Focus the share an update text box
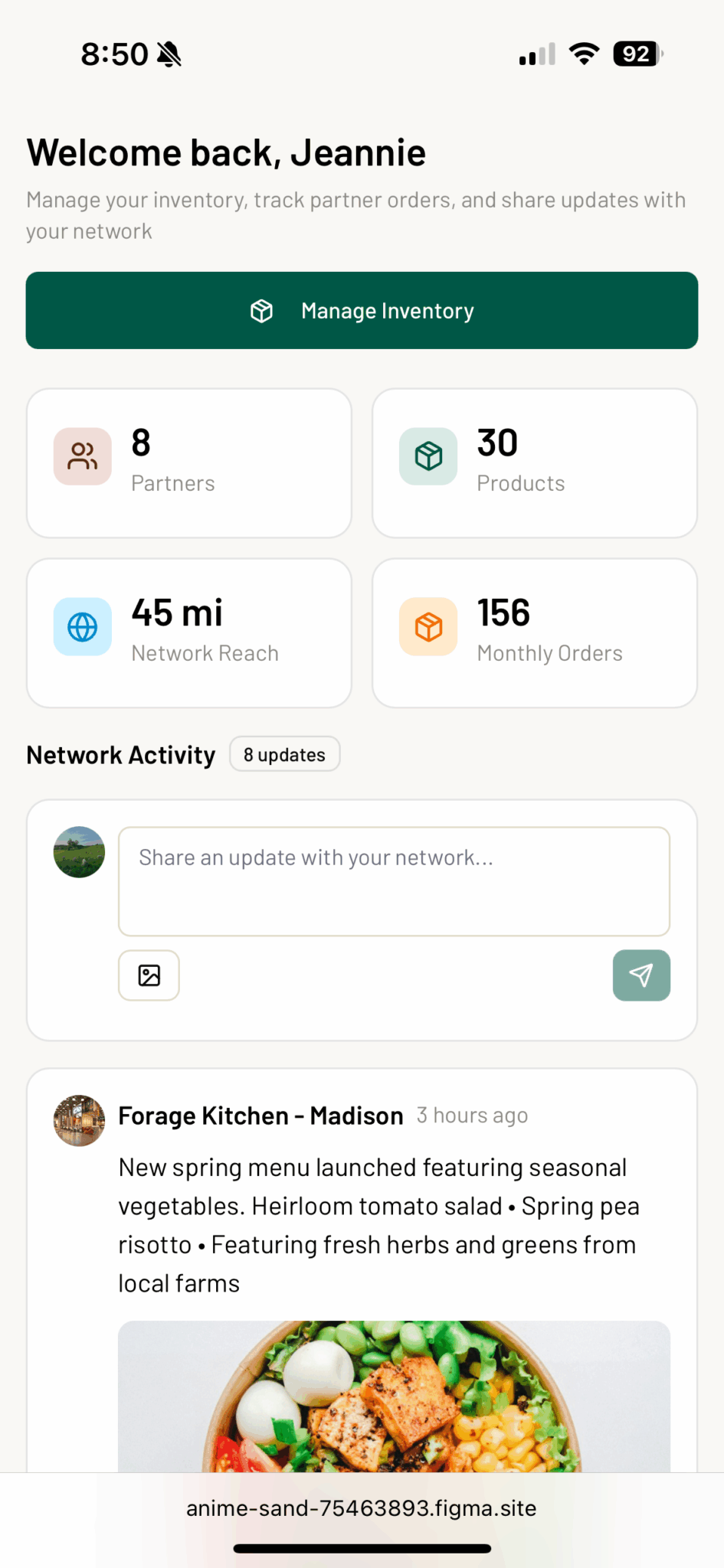Image resolution: width=724 pixels, height=1568 pixels. pos(394,880)
